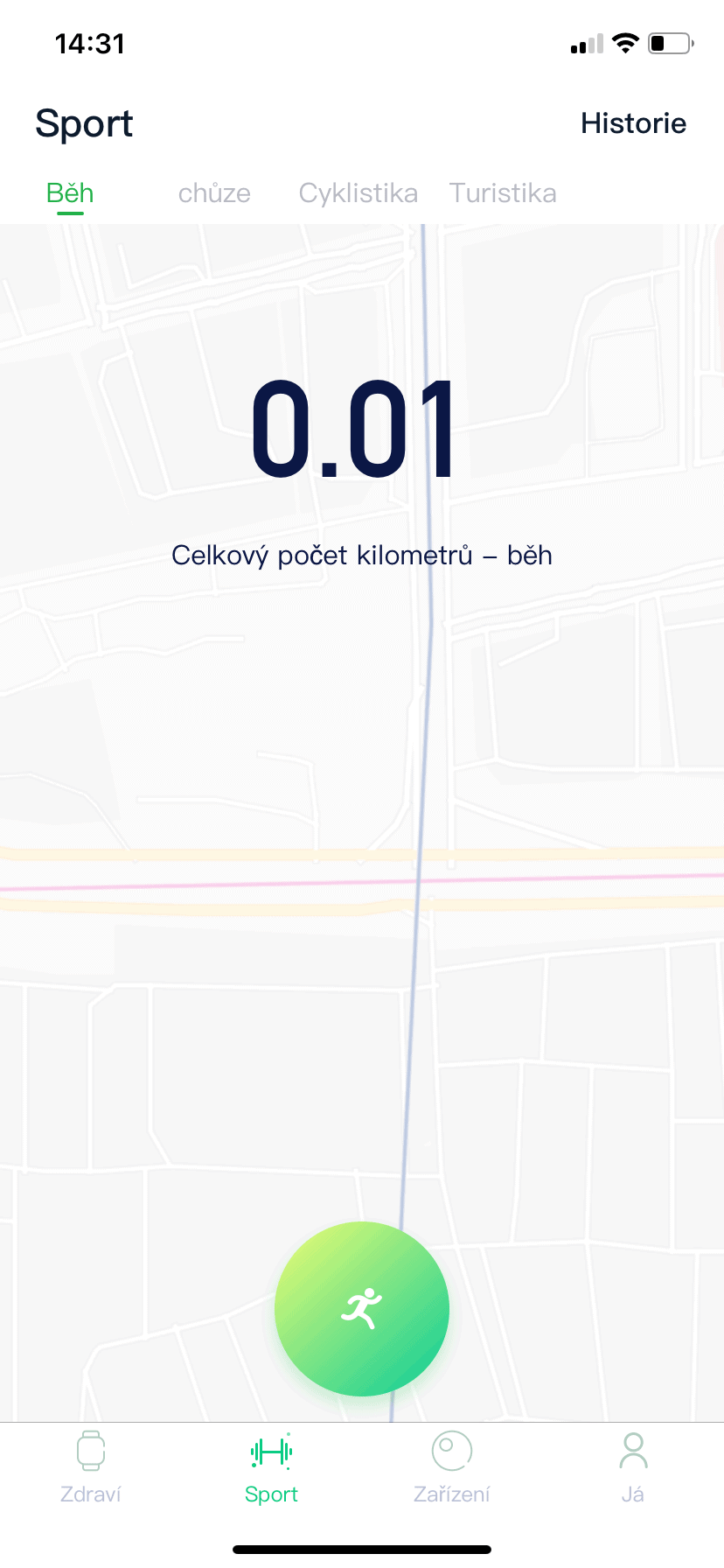Open the Já profile tab

[x=633, y=1467]
